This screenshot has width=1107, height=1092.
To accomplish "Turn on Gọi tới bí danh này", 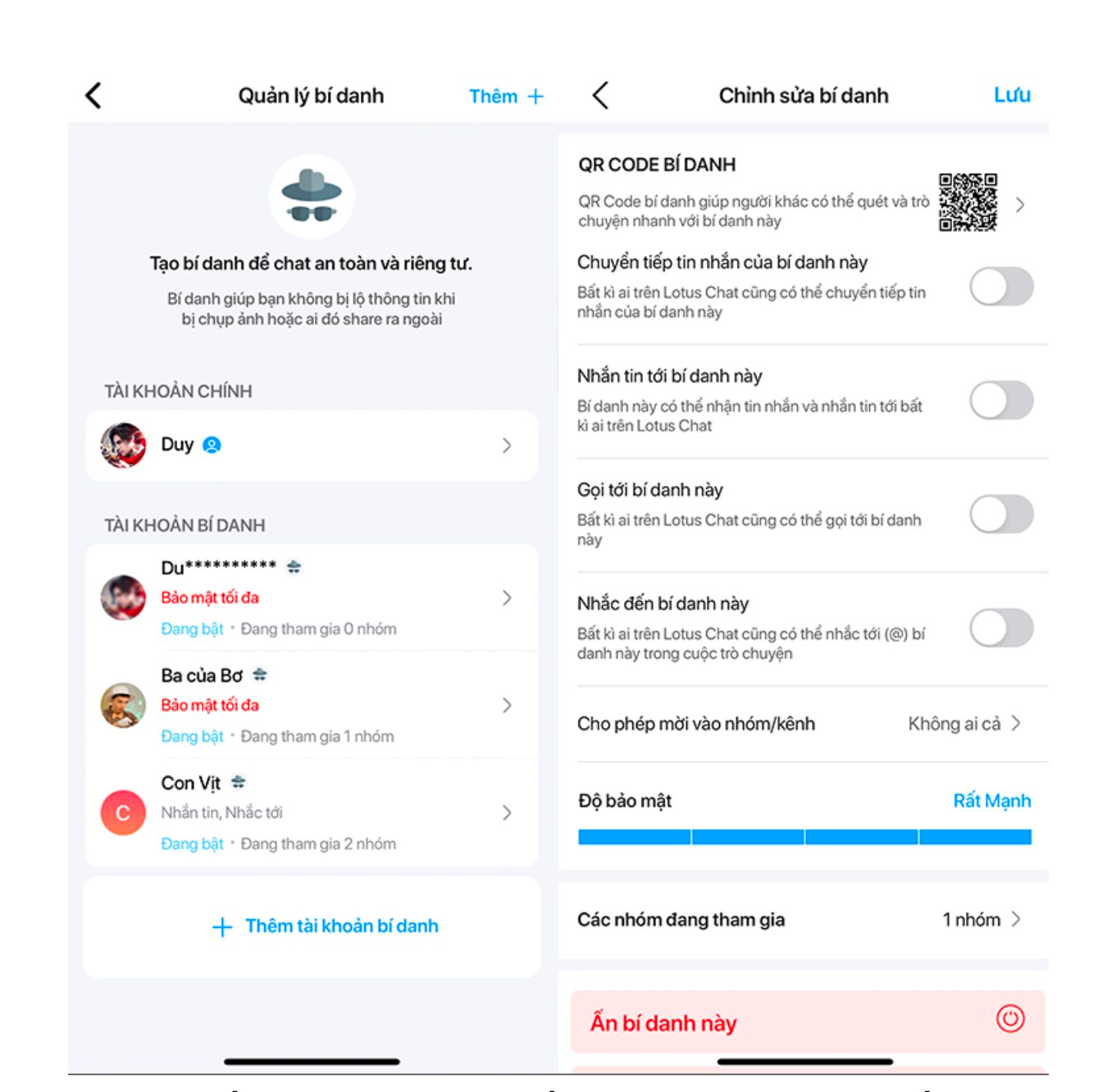I will click(1000, 515).
